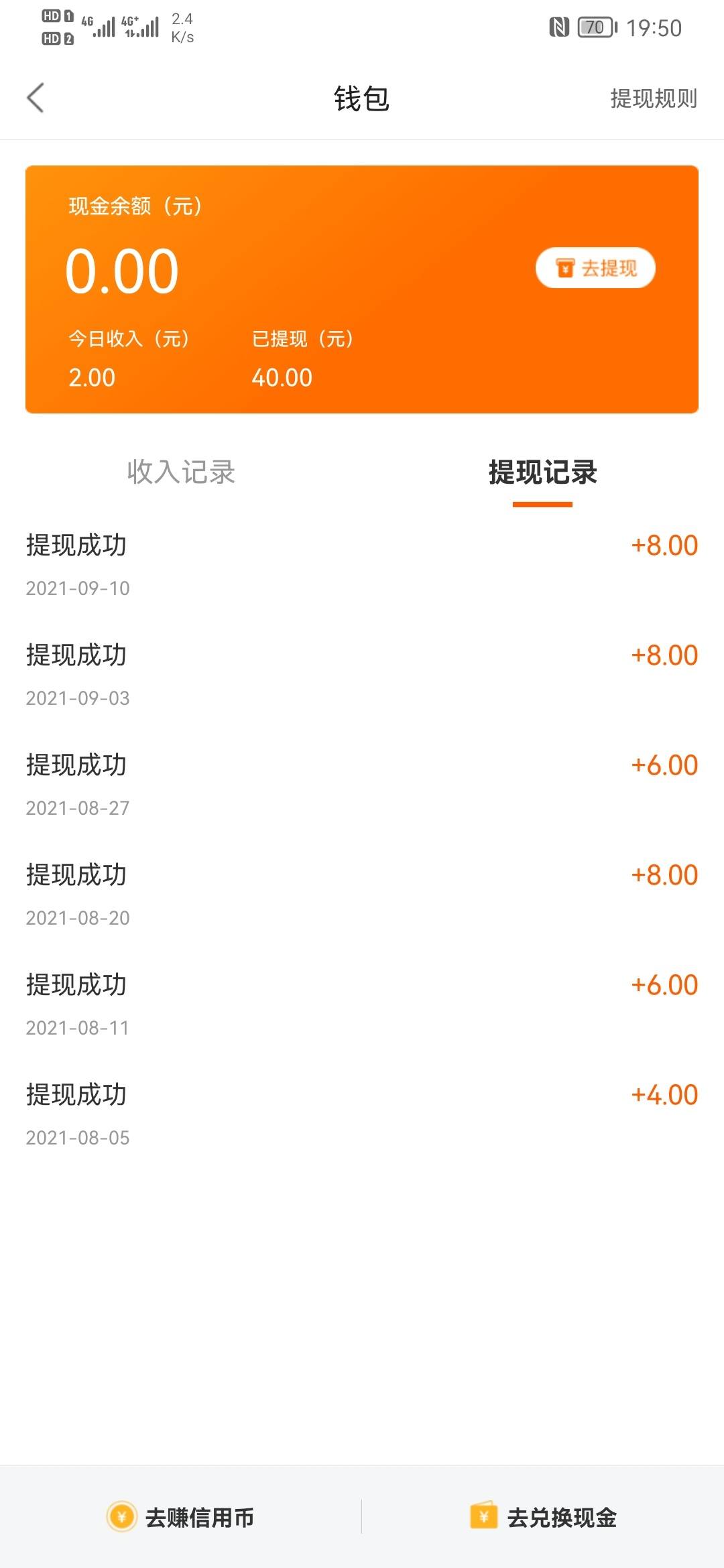Select the 提现记录 tab
This screenshot has height=1568, width=724.
pyautogui.click(x=543, y=472)
